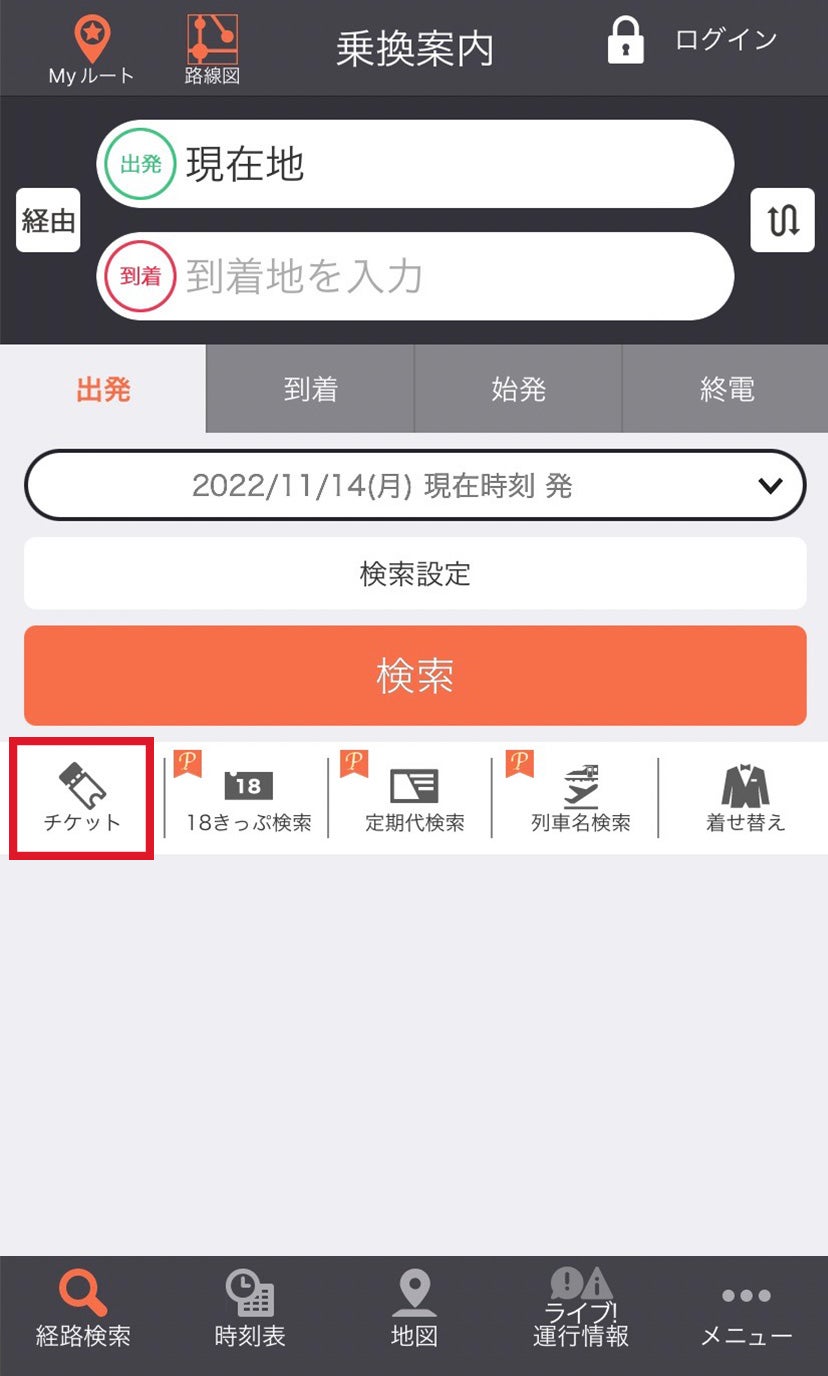
Task: Add a 経由 via station
Action: pyautogui.click(x=48, y=220)
